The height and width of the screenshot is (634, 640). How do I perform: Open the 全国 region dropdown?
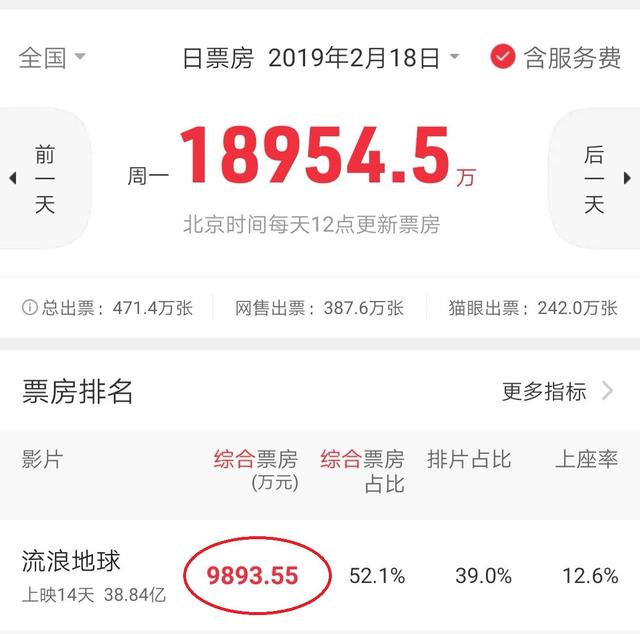52,57
